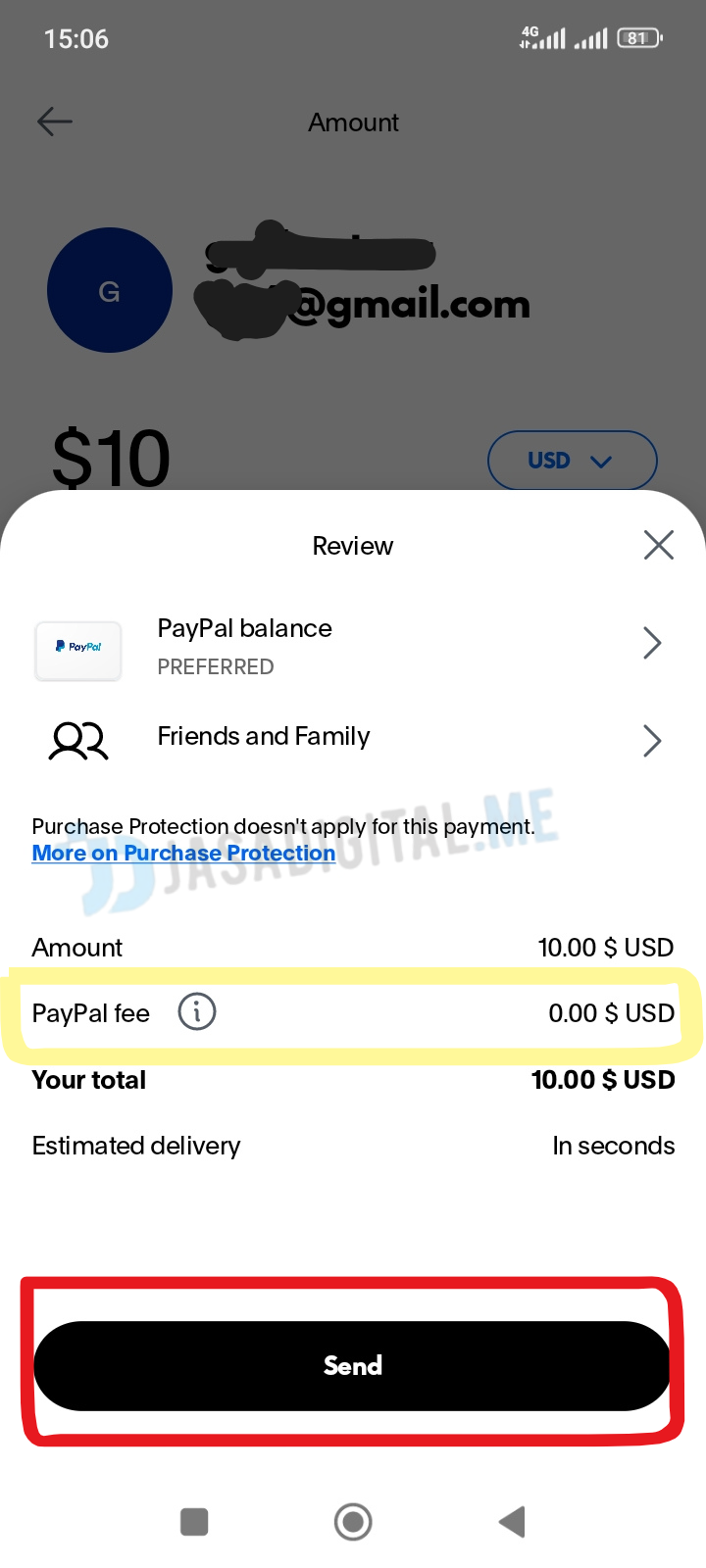Go back from the Amount screen
The width and height of the screenshot is (706, 1568).
click(55, 122)
